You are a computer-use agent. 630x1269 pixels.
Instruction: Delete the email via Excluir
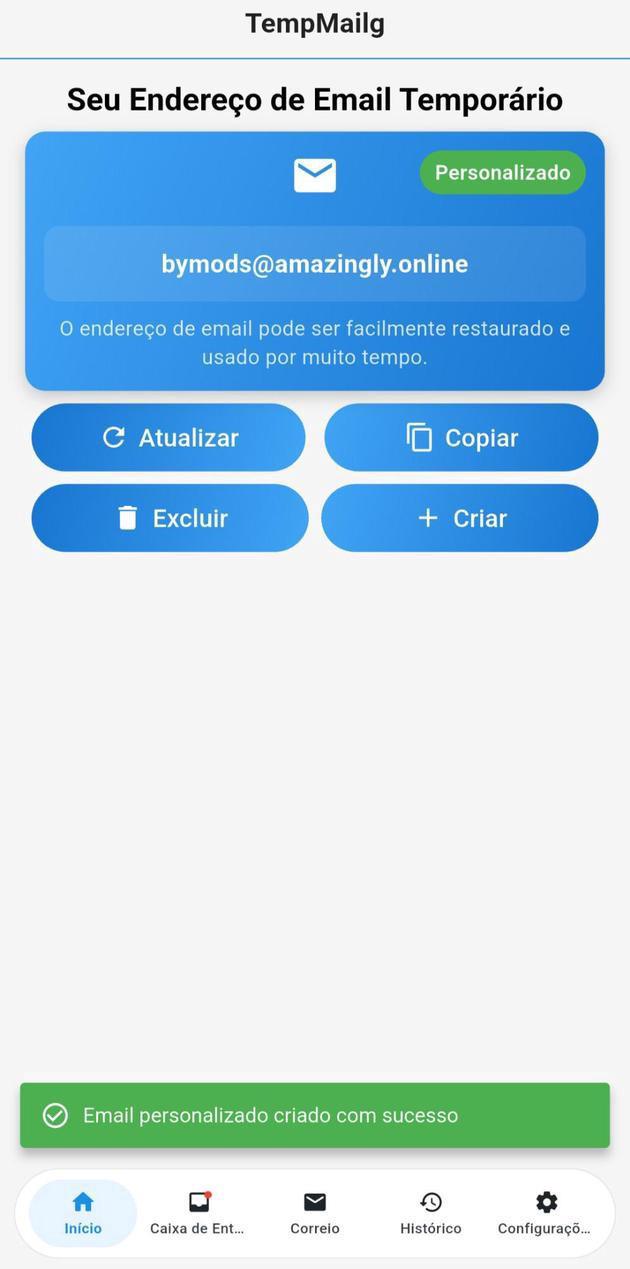pos(170,518)
